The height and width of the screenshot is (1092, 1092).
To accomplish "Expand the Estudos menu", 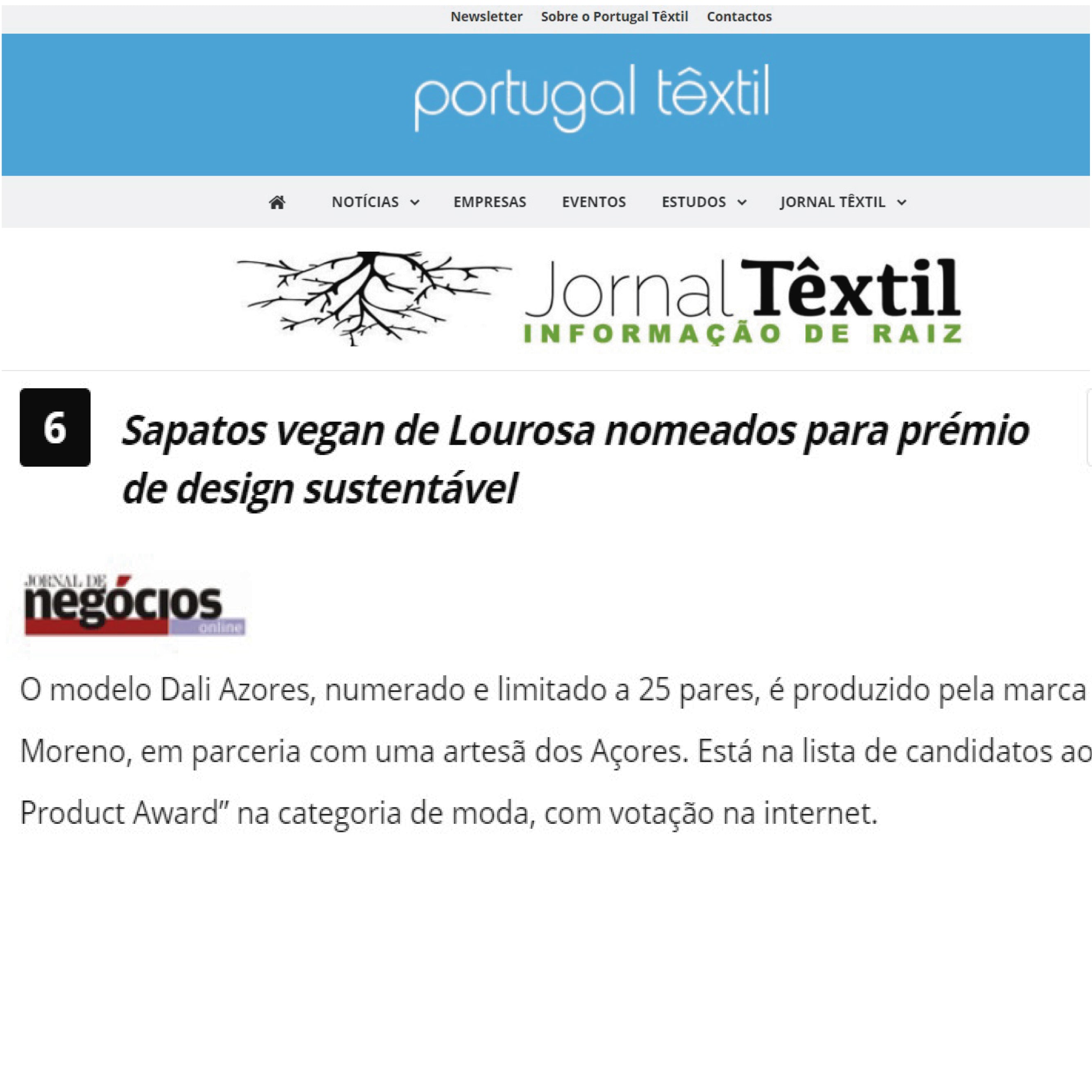I will pos(704,202).
